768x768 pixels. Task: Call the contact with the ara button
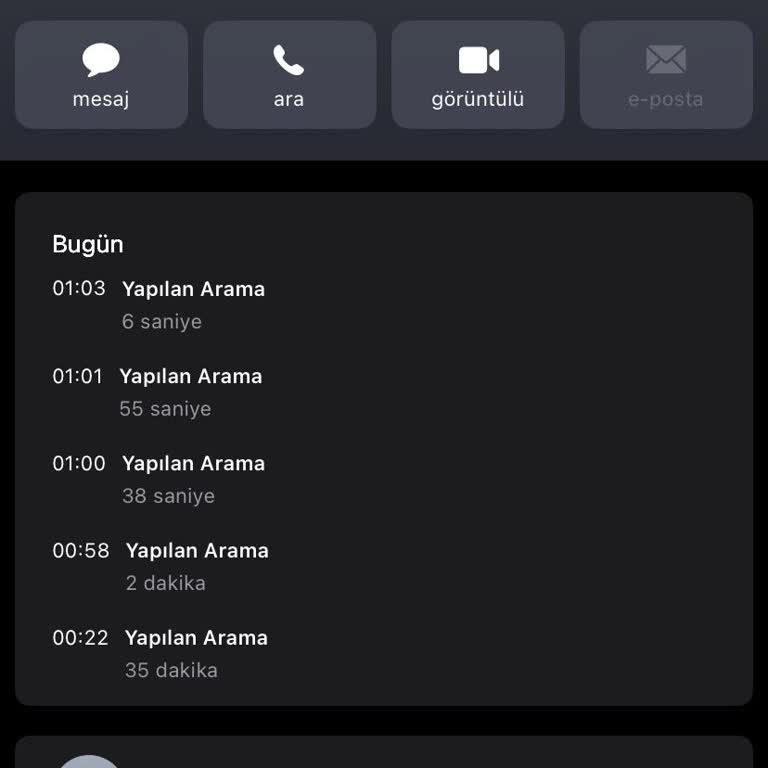click(289, 75)
